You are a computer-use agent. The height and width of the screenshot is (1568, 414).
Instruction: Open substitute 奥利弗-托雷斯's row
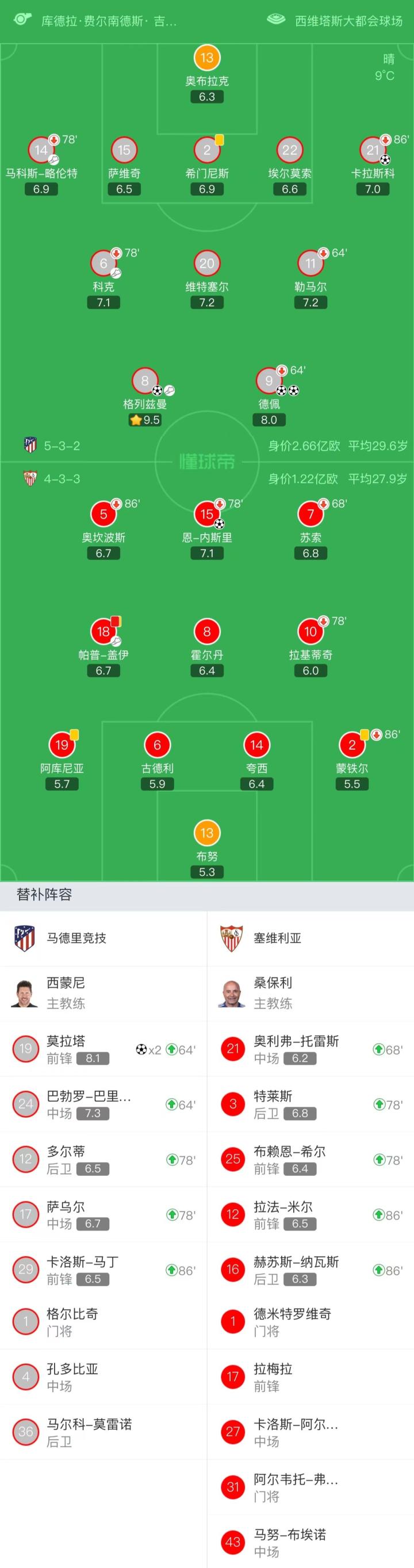pyautogui.click(x=310, y=1049)
